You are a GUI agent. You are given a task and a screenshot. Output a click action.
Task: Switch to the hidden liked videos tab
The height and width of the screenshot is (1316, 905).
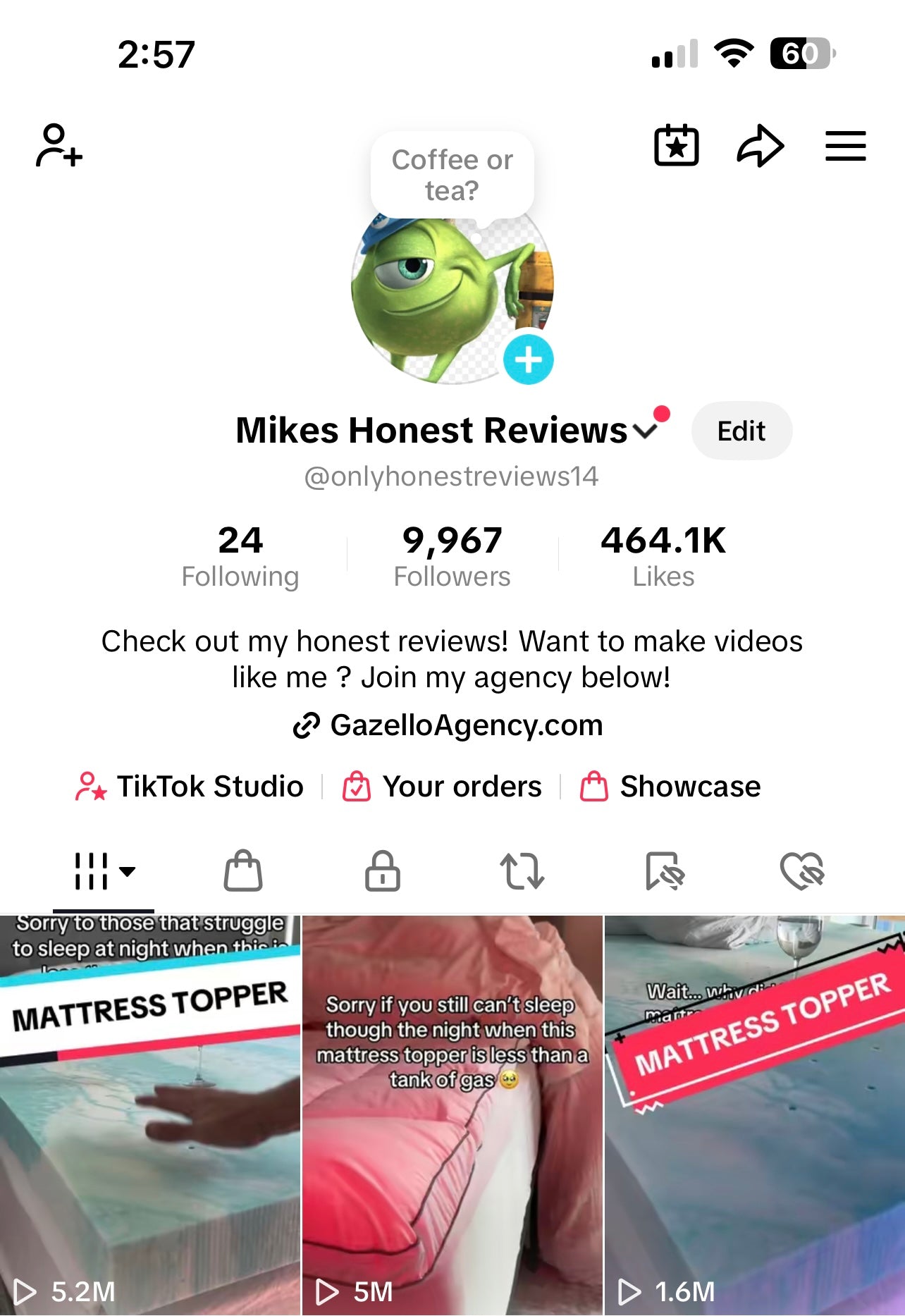click(802, 871)
